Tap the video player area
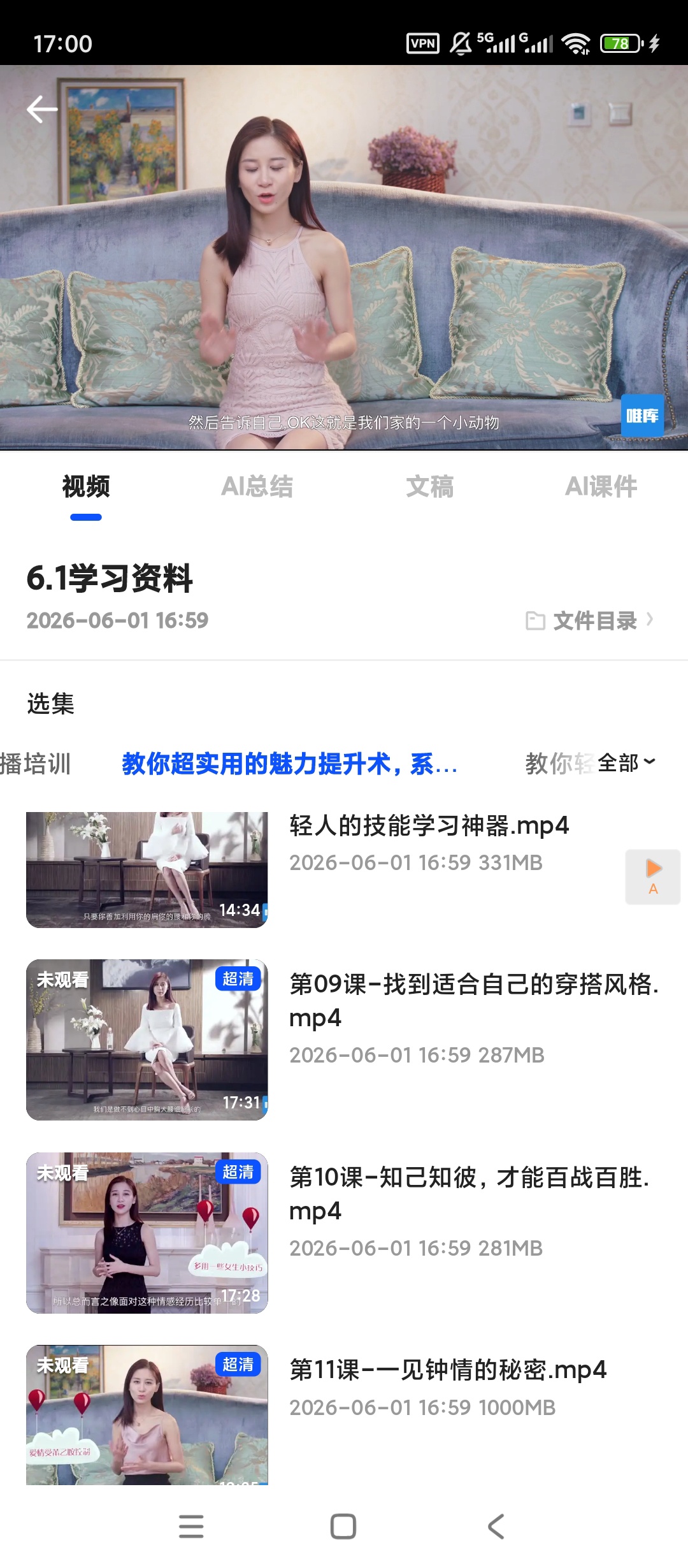The image size is (688, 1568). coord(344,258)
